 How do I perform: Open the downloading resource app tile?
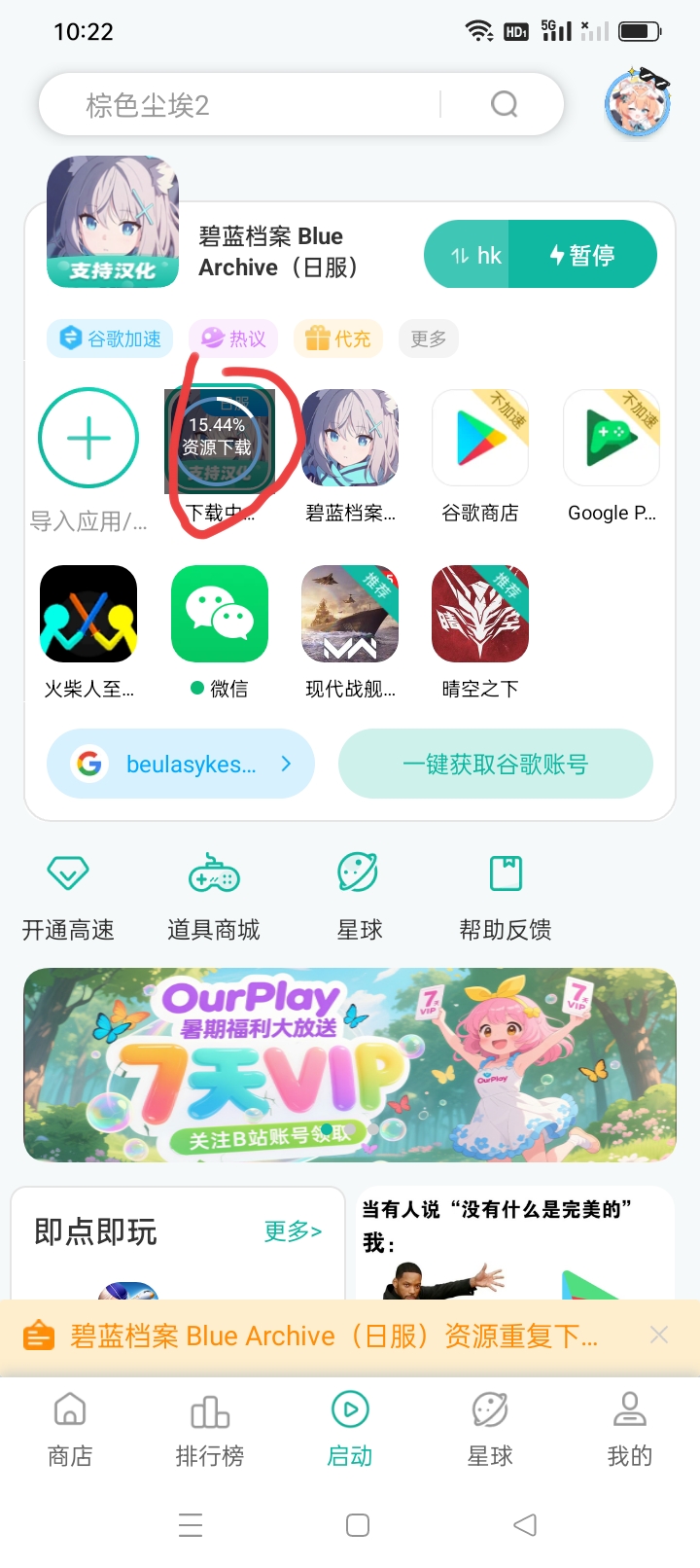click(219, 439)
